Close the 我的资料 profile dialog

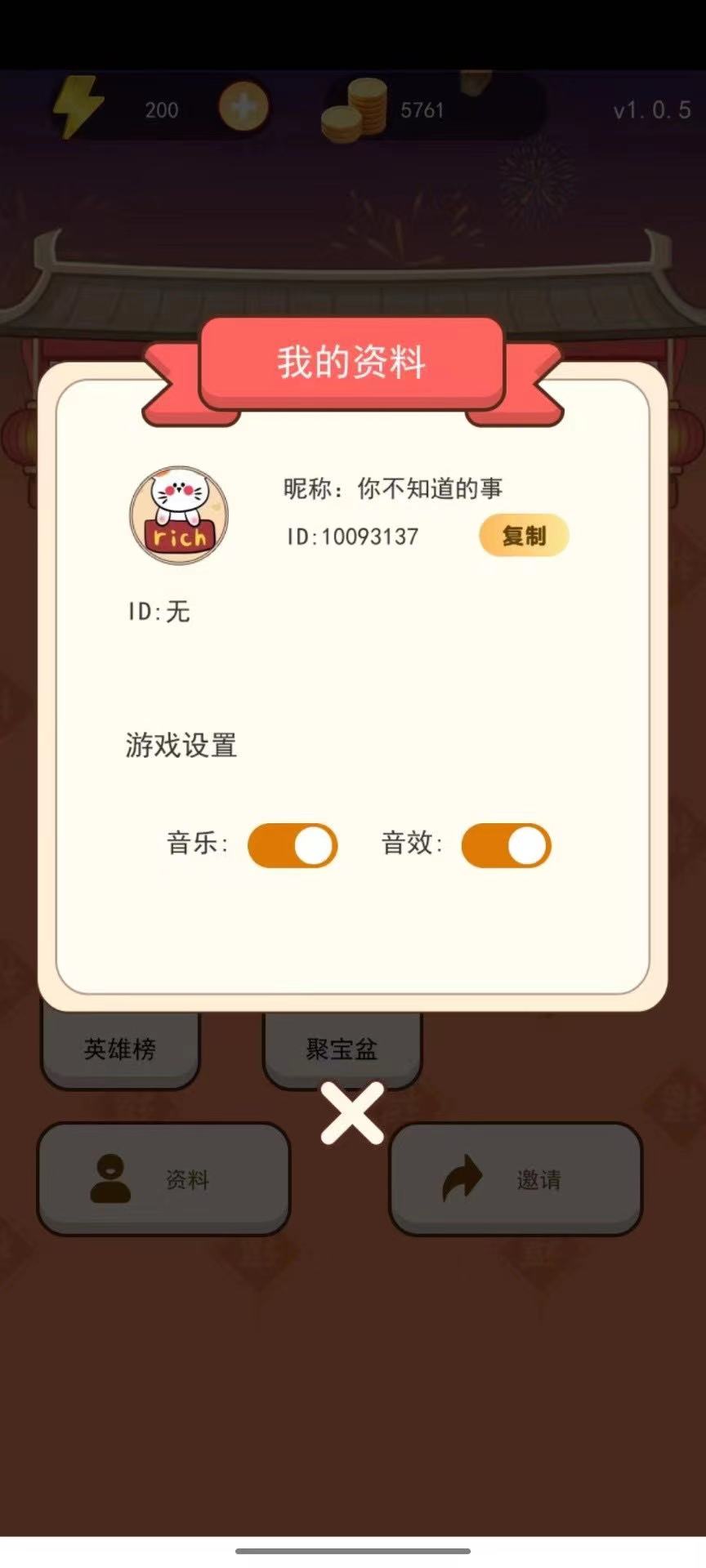352,1112
